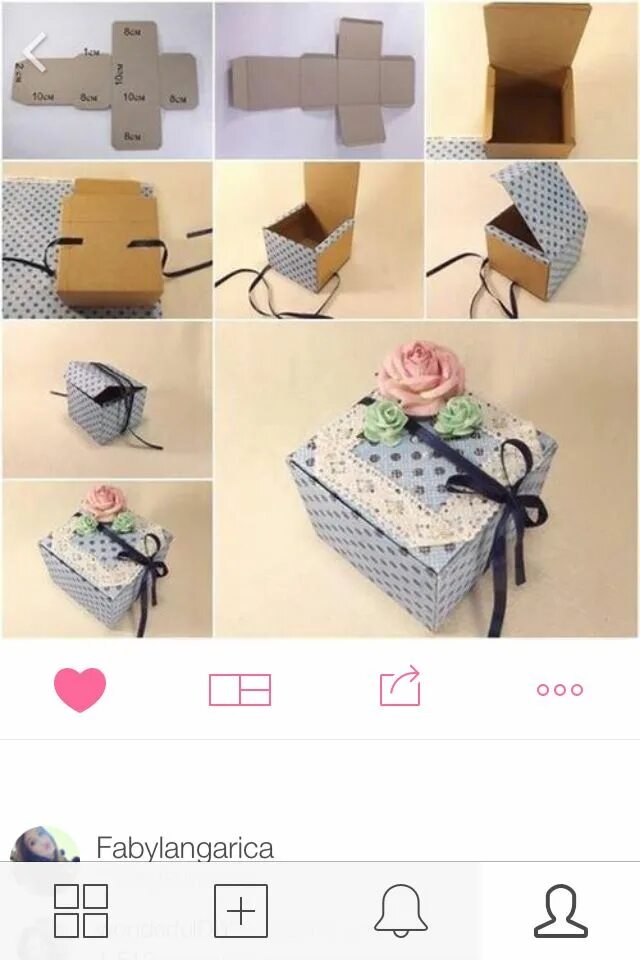
Task: Open the three-dot more options menu
Action: pos(559,689)
